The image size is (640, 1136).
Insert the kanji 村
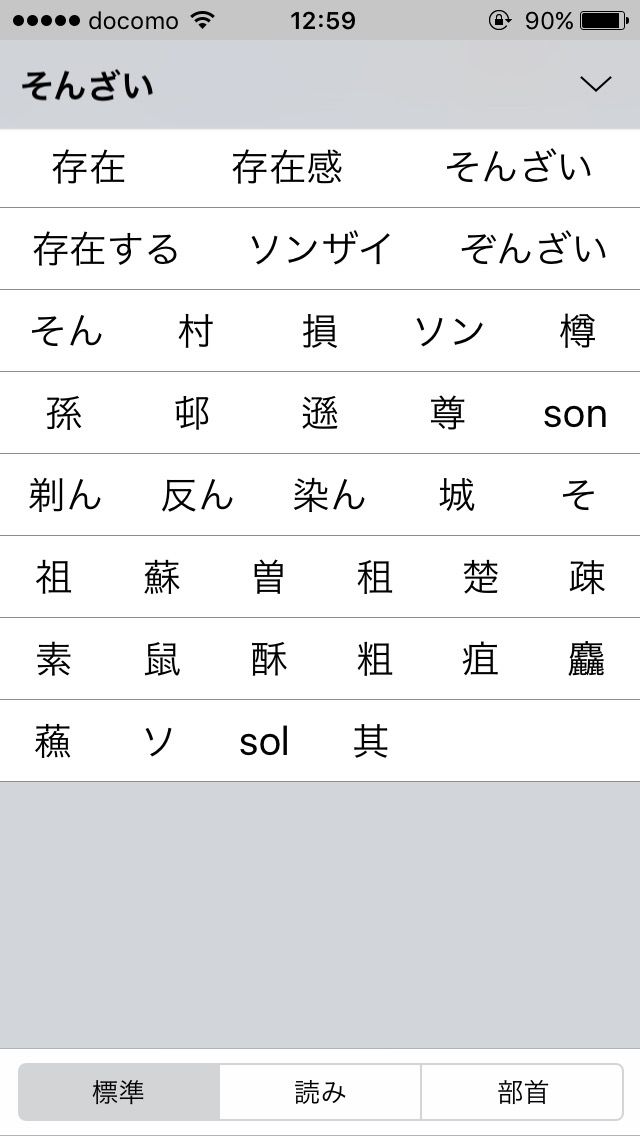coord(195,333)
